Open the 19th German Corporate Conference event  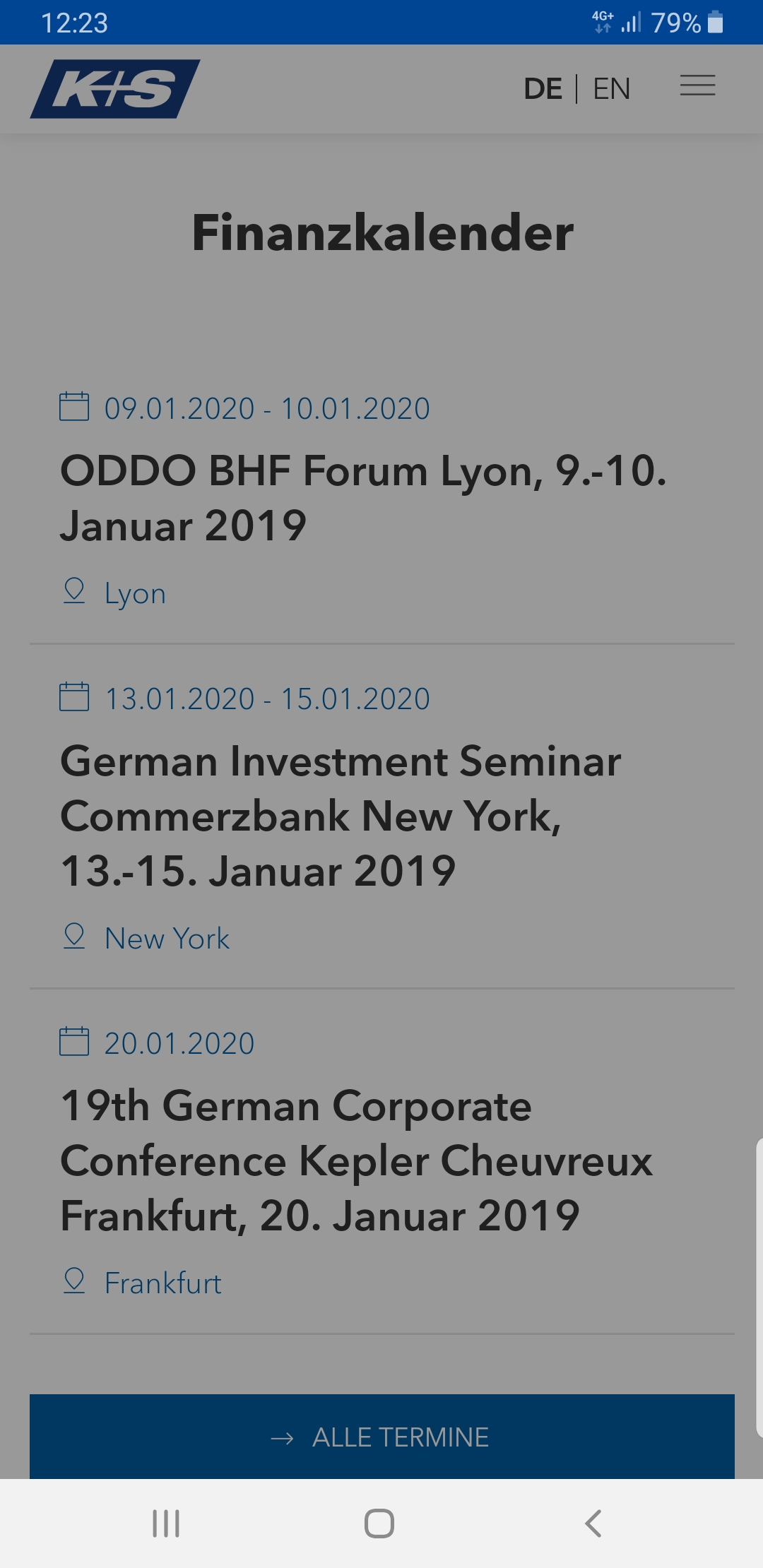click(x=356, y=1160)
